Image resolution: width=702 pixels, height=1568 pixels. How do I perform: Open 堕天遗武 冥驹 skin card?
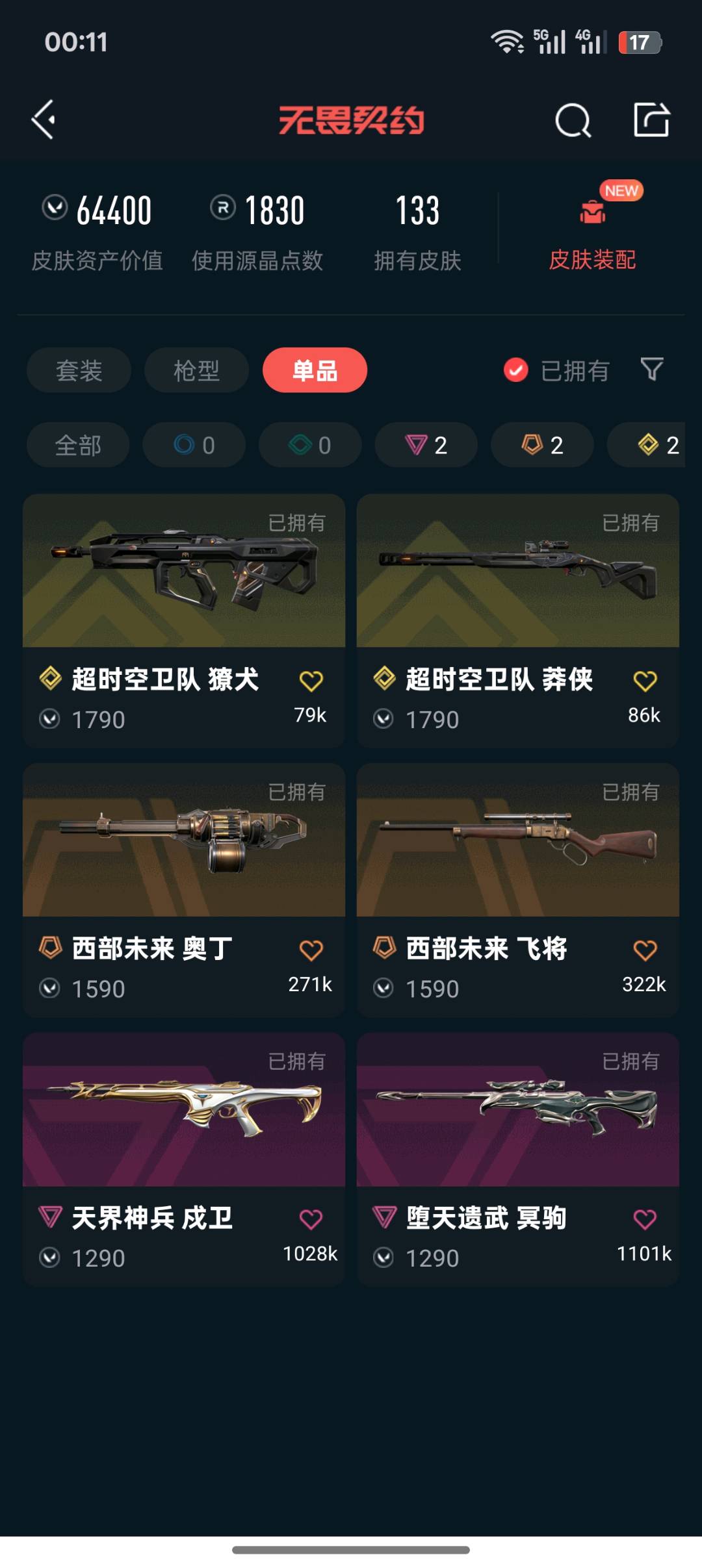(517, 1110)
